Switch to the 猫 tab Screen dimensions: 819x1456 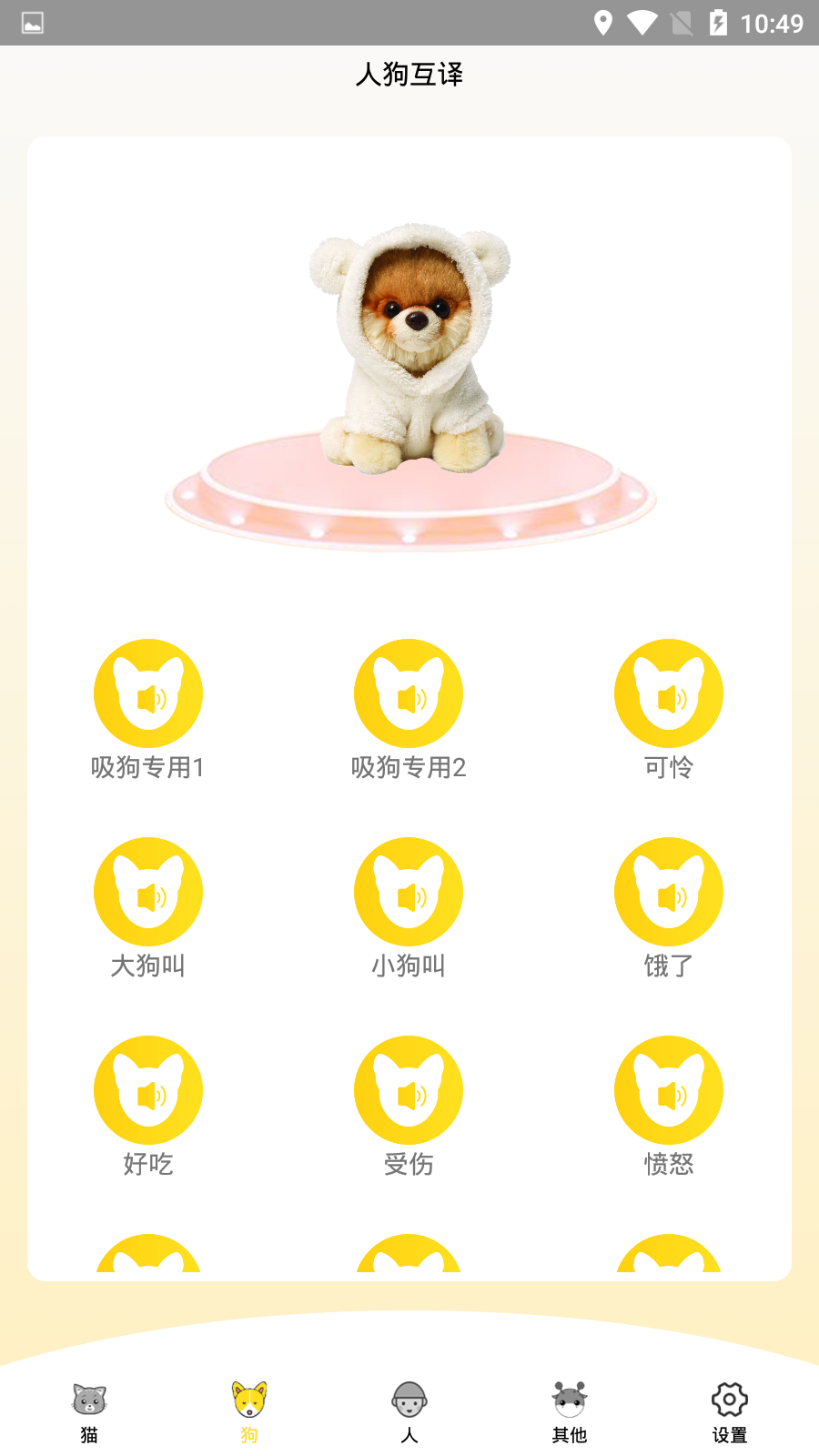pyautogui.click(x=89, y=1411)
